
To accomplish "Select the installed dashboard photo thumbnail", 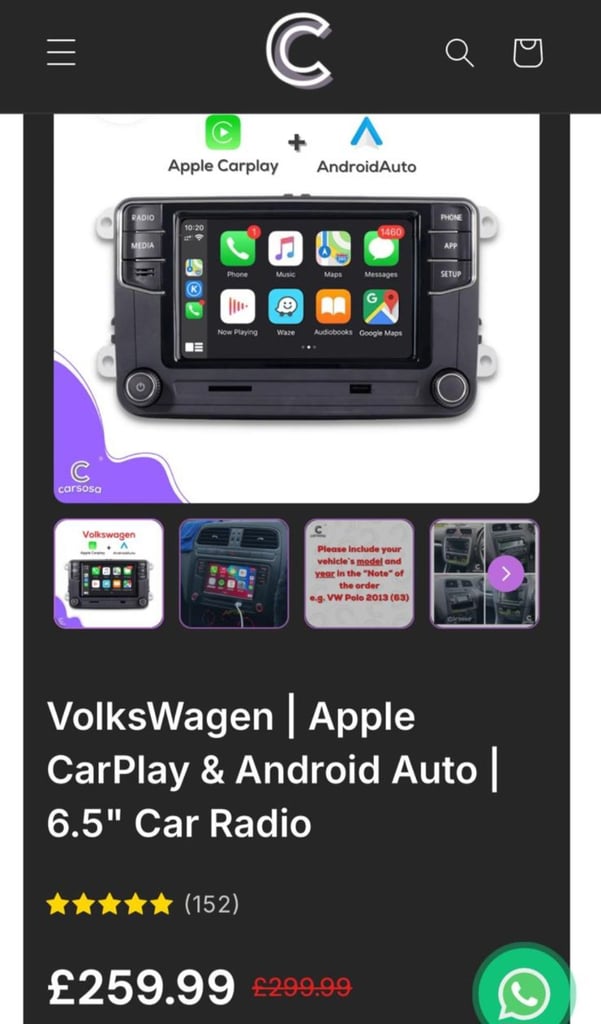I will 234,573.
